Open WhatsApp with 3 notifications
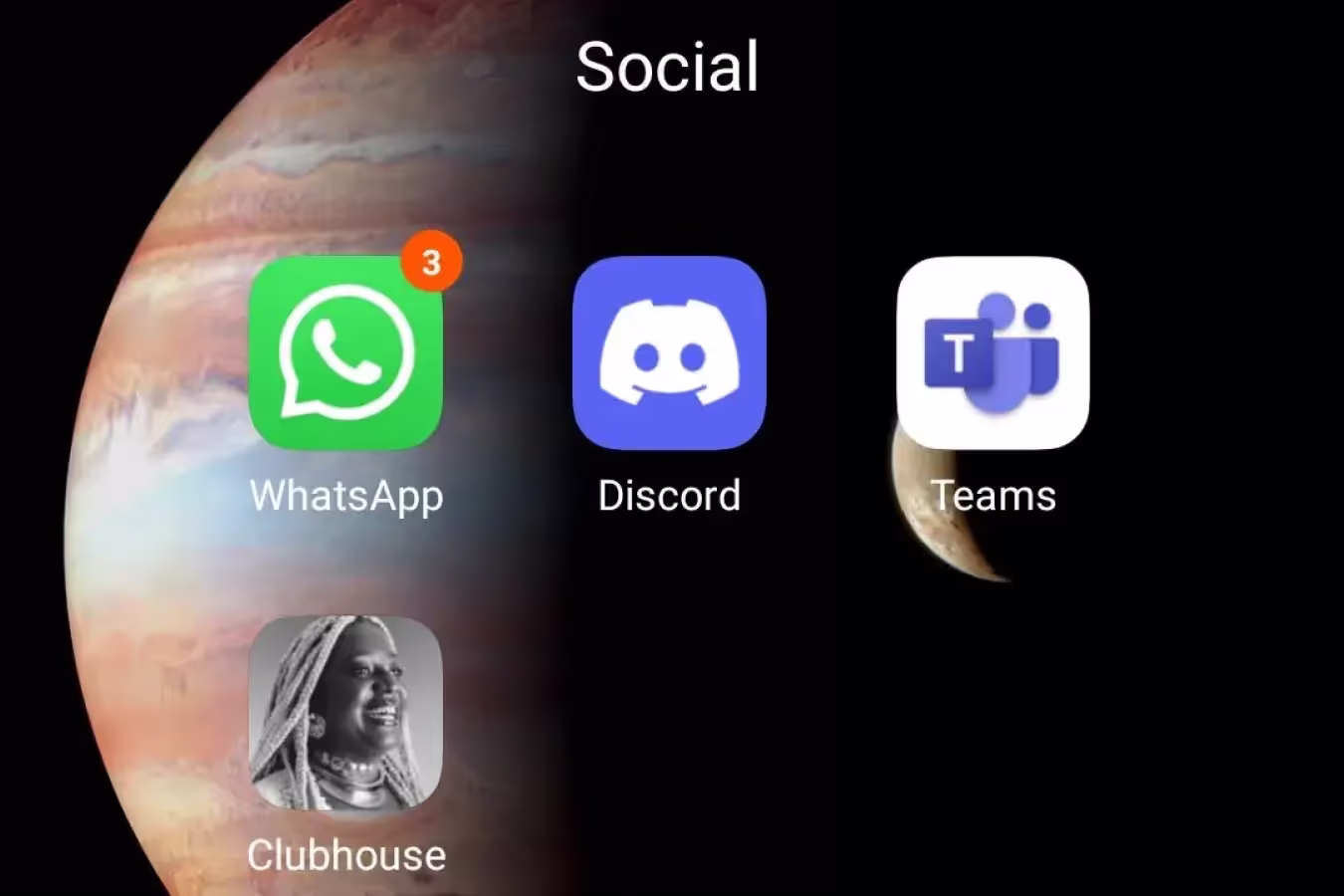1344x896 pixels. click(x=345, y=353)
